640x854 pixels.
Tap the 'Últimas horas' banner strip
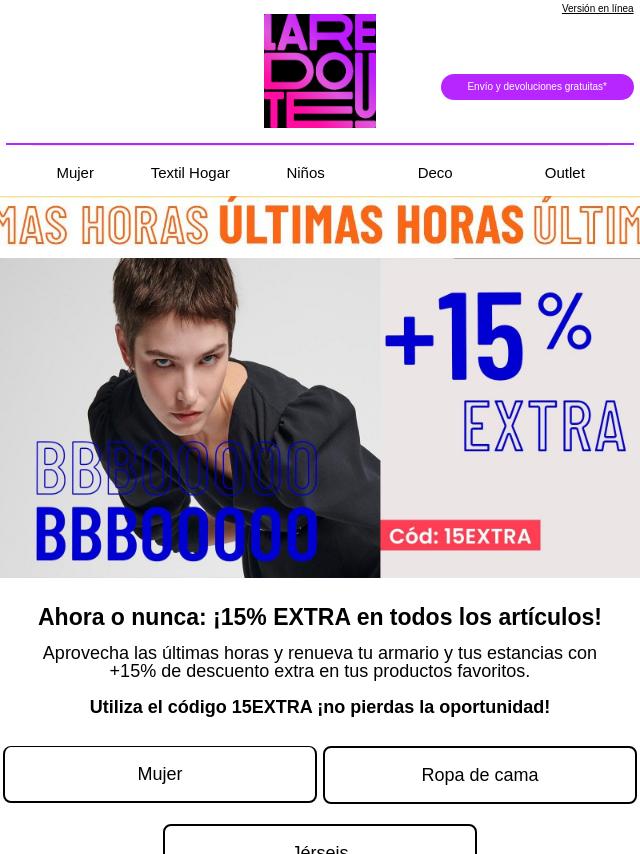click(x=320, y=225)
